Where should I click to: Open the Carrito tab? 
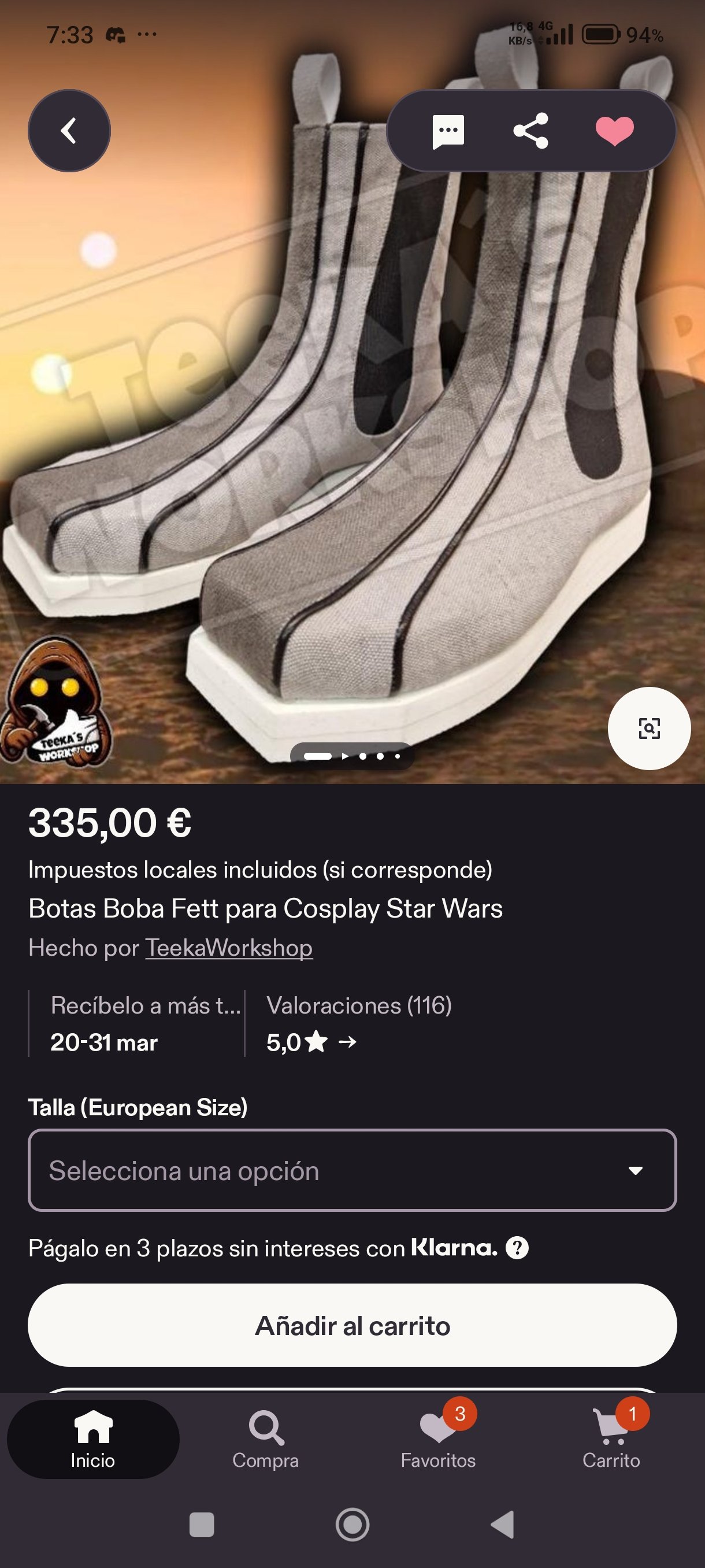tap(611, 1439)
